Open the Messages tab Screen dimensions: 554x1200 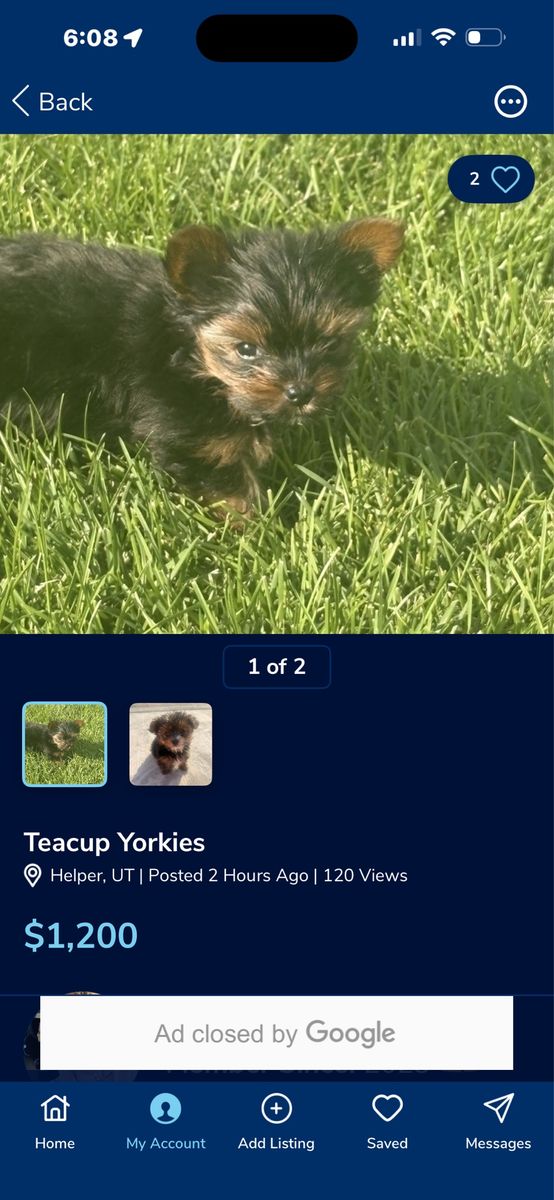click(x=498, y=1121)
